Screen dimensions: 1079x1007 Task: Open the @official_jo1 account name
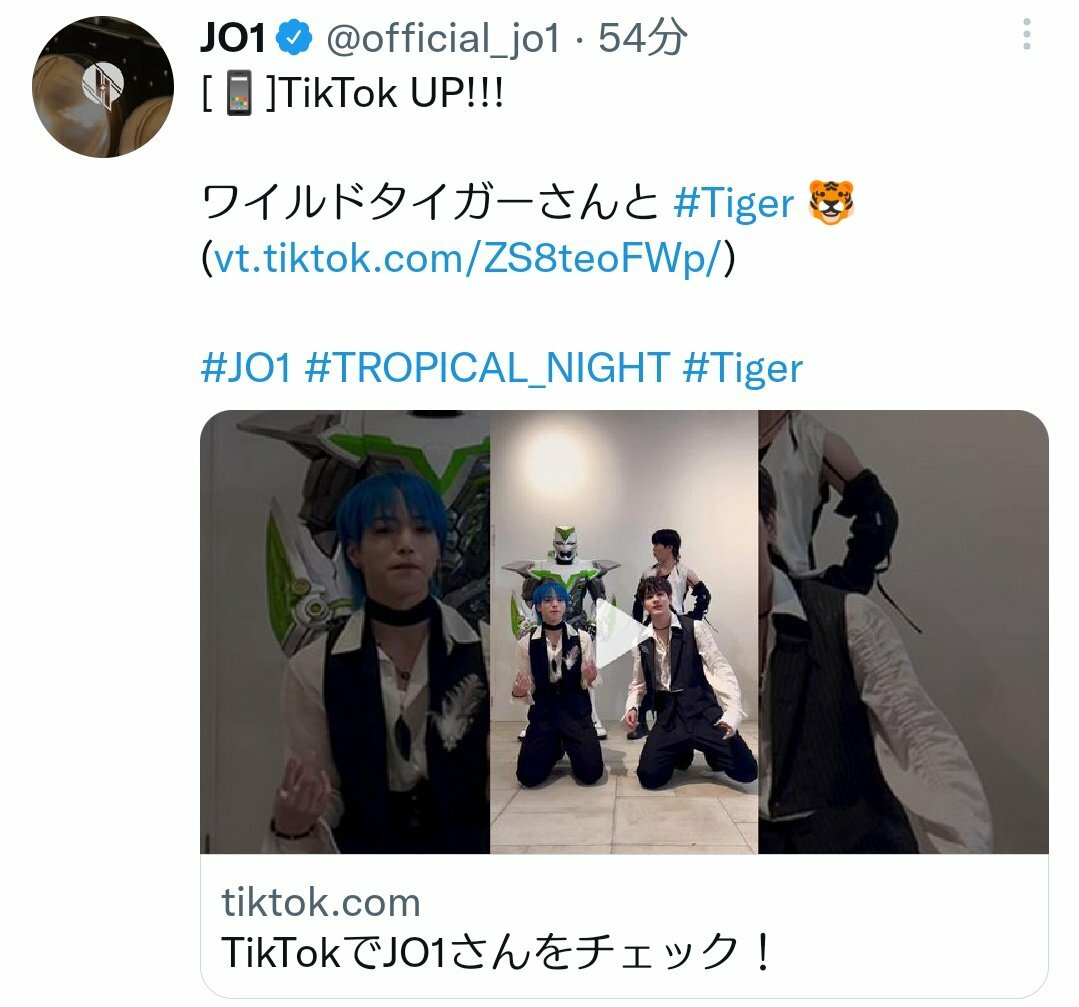point(443,37)
